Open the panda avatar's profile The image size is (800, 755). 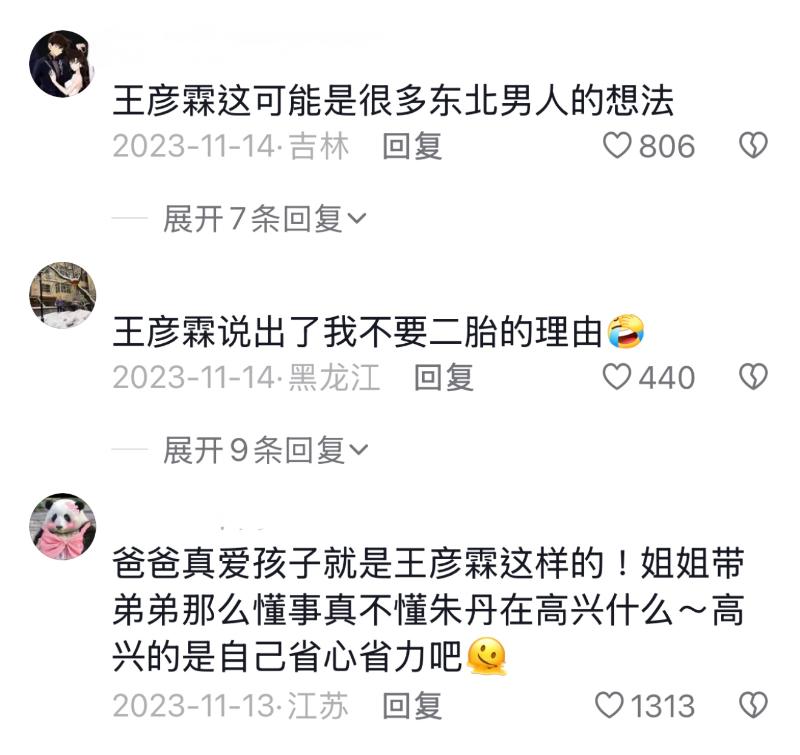[62, 526]
